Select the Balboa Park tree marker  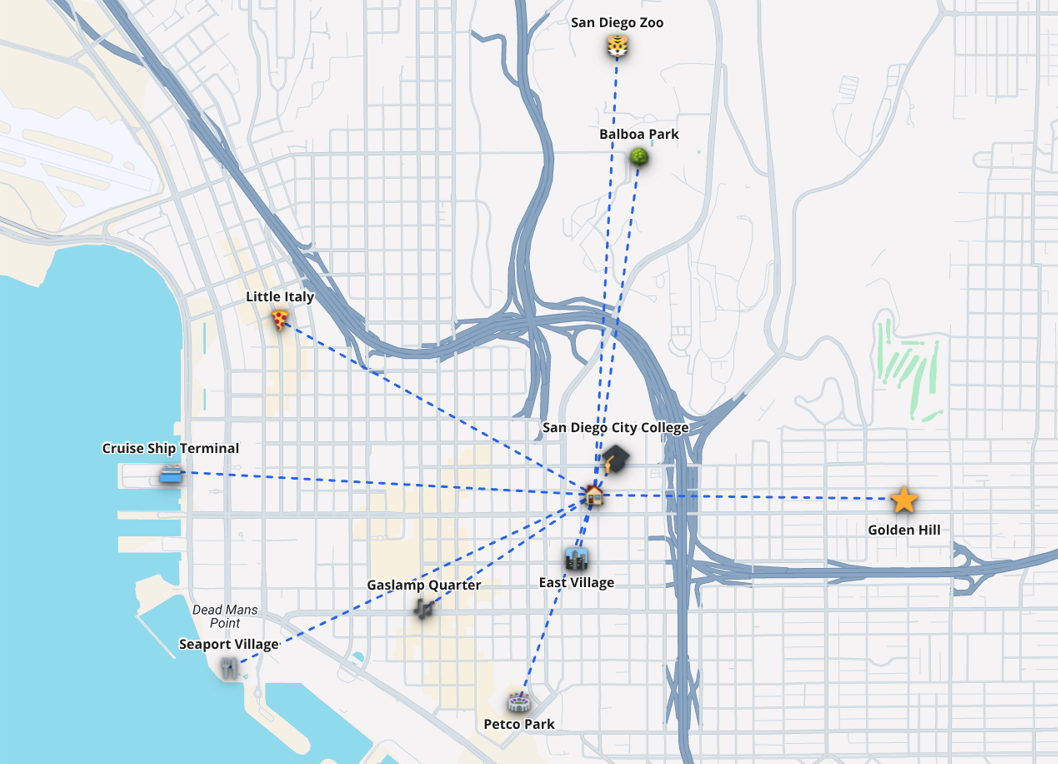point(639,157)
